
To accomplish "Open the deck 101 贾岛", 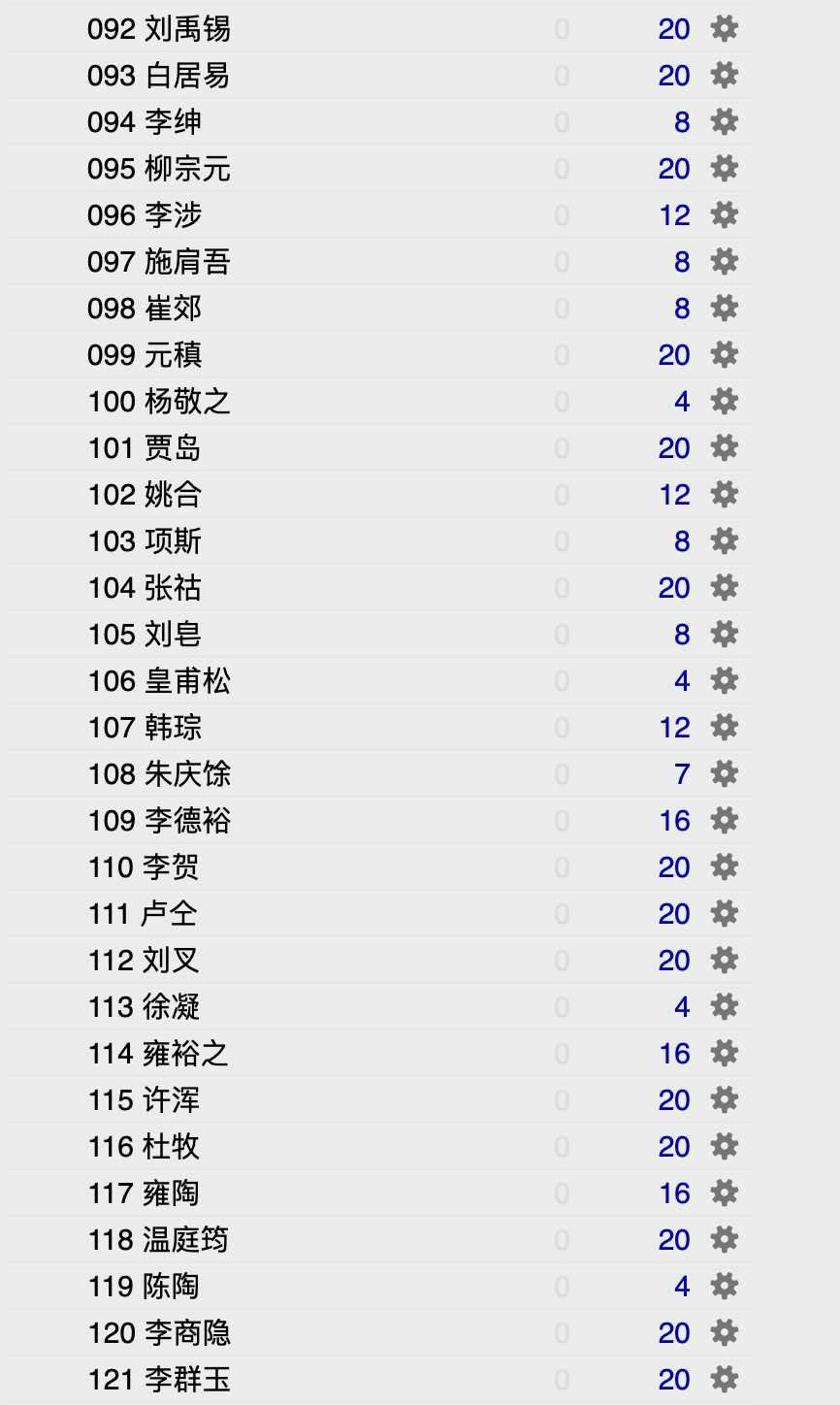I will (145, 448).
